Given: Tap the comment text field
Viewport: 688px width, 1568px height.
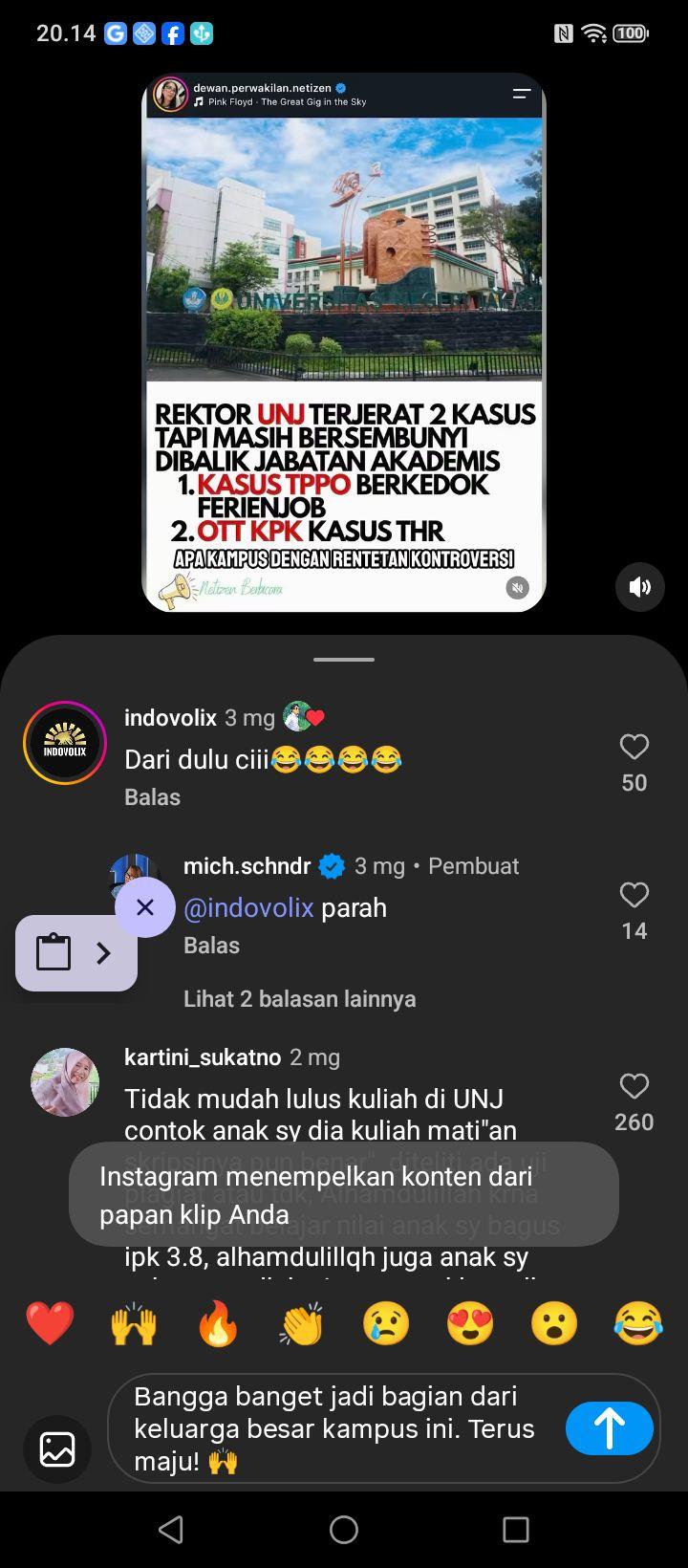Looking at the screenshot, I should coord(344,1428).
